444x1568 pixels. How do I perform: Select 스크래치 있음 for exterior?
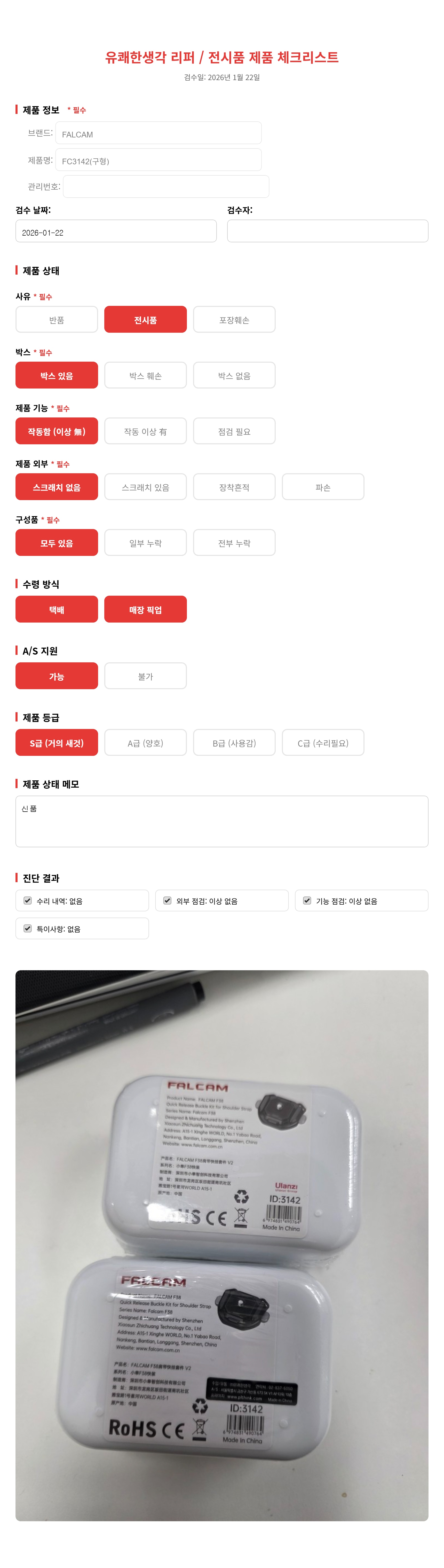tap(145, 487)
